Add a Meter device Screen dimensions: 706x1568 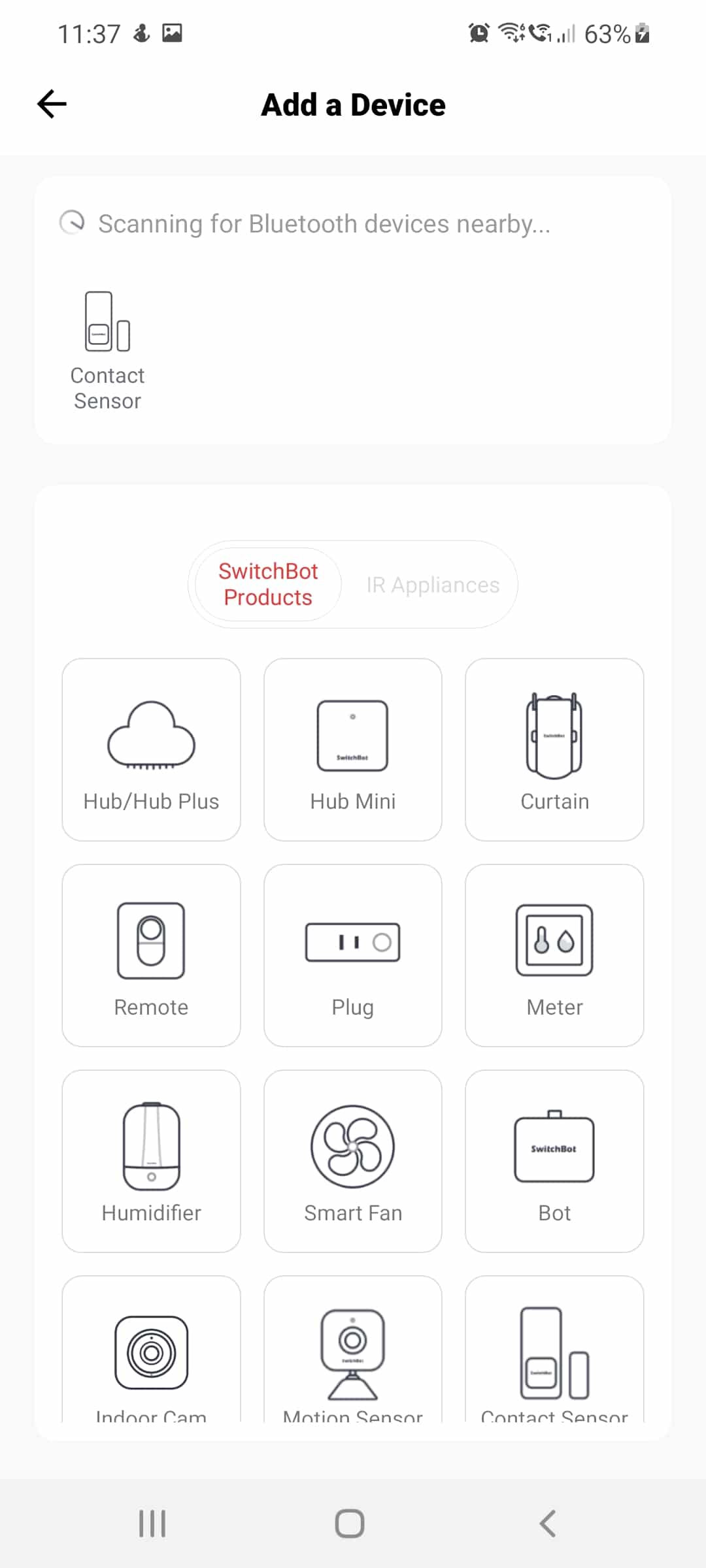[x=554, y=955]
